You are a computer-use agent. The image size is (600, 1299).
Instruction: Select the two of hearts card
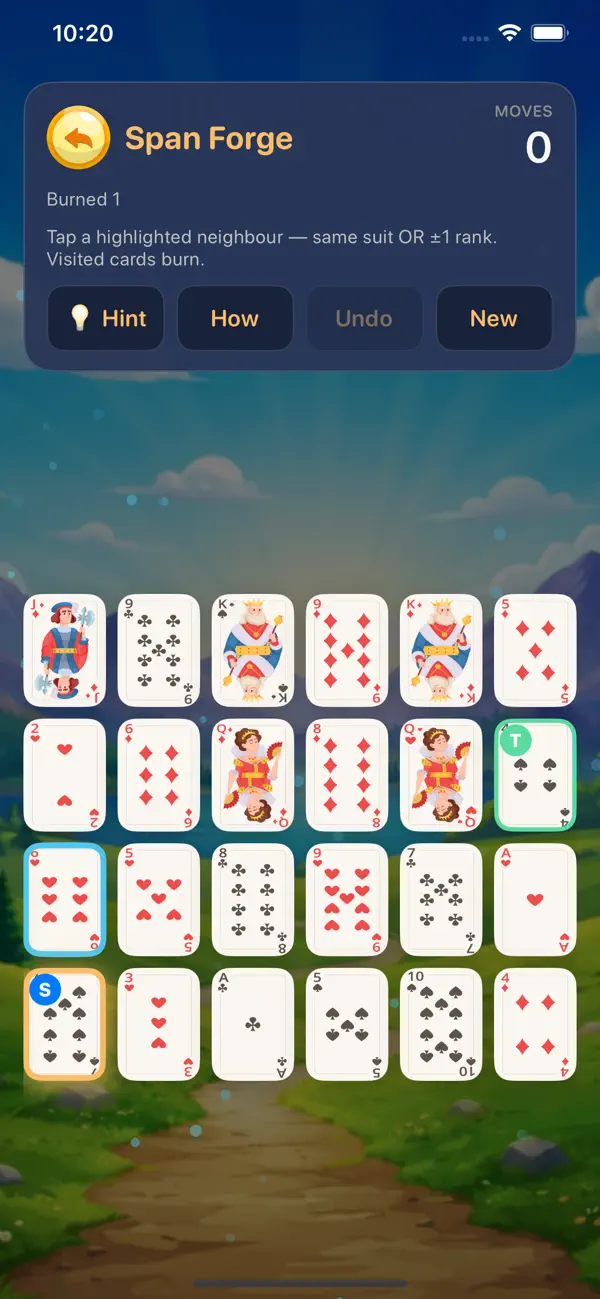65,775
